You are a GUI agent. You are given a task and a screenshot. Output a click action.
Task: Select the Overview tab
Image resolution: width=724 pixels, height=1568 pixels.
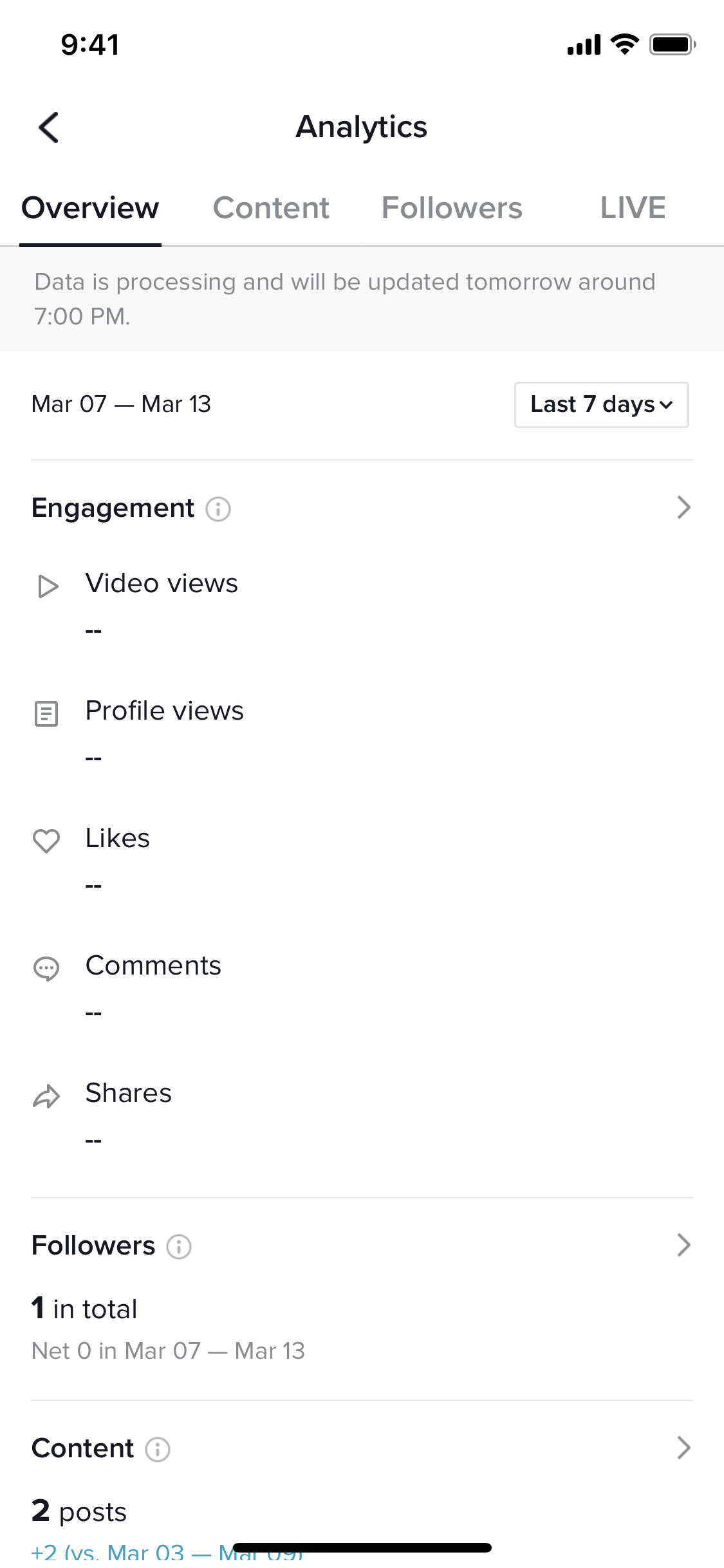(x=90, y=208)
